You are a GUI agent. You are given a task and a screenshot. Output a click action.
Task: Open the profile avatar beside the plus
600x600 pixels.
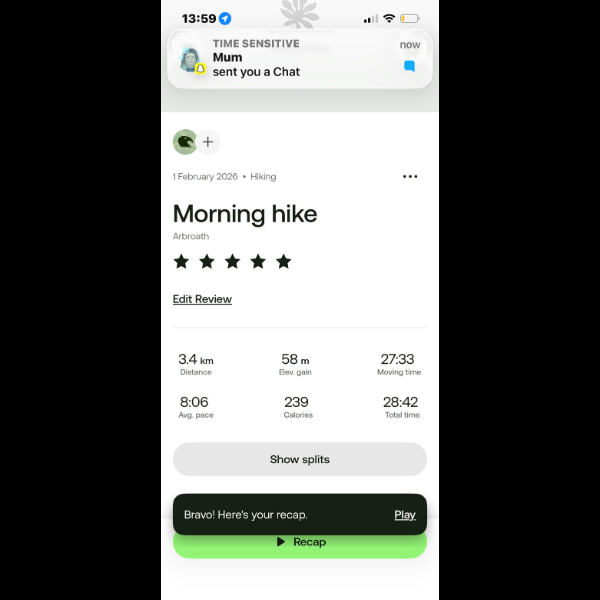[184, 142]
